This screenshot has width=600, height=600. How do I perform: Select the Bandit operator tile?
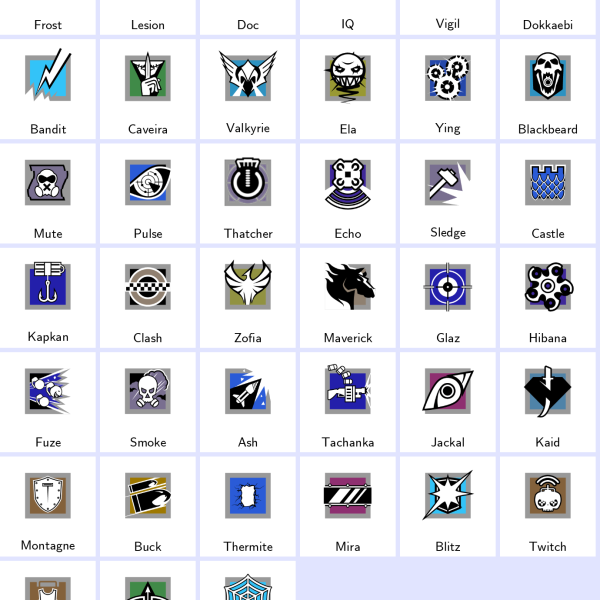[48, 88]
